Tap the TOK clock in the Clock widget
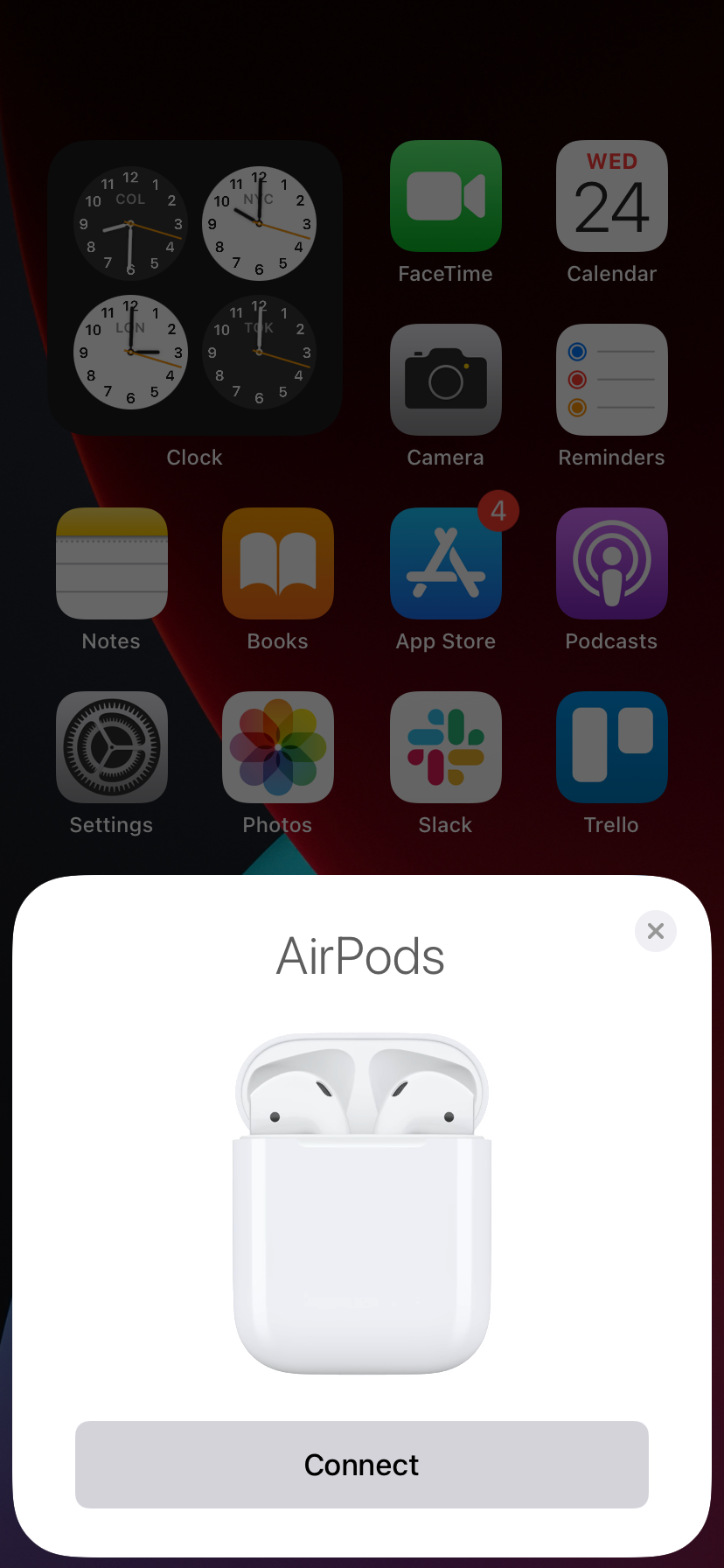 [x=260, y=353]
